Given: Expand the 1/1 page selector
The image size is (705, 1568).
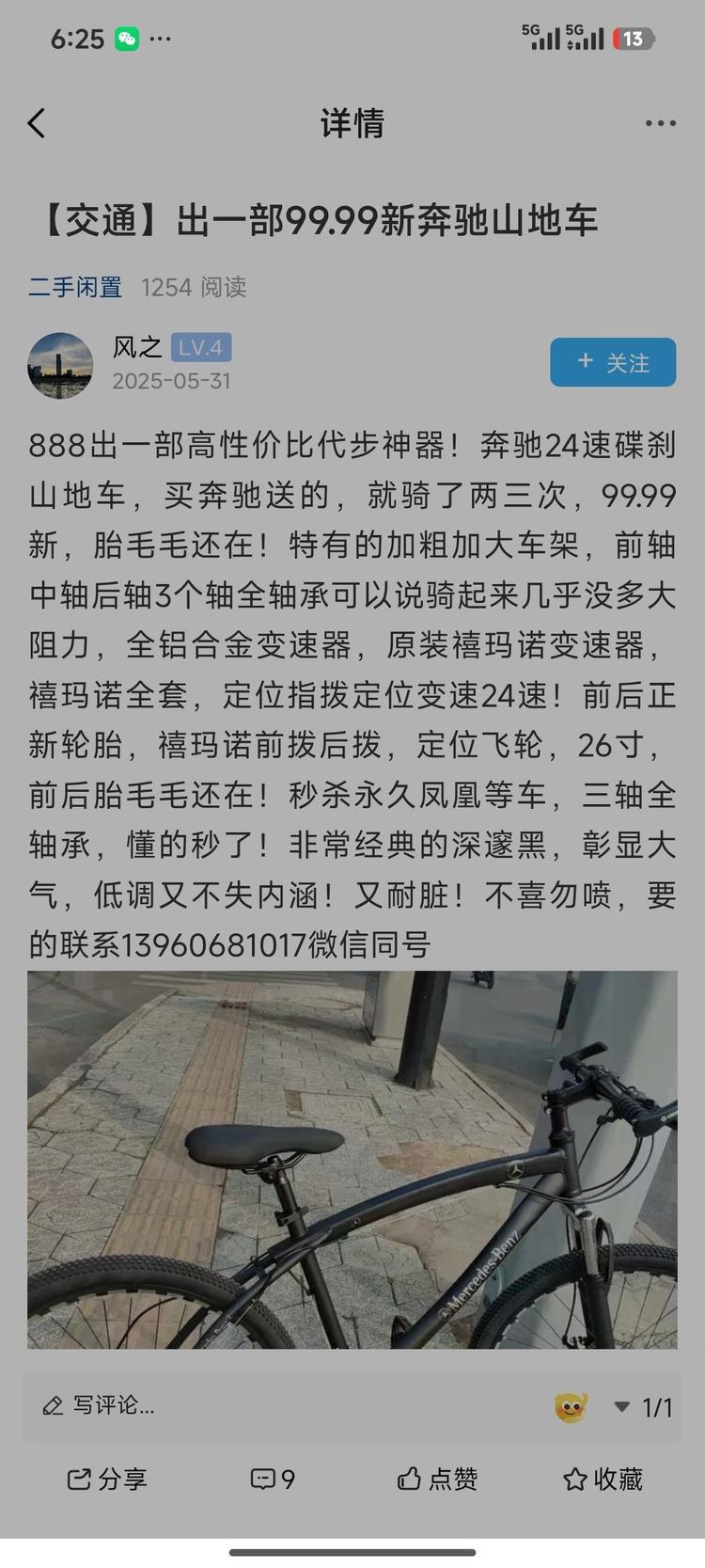Looking at the screenshot, I should tap(645, 1407).
